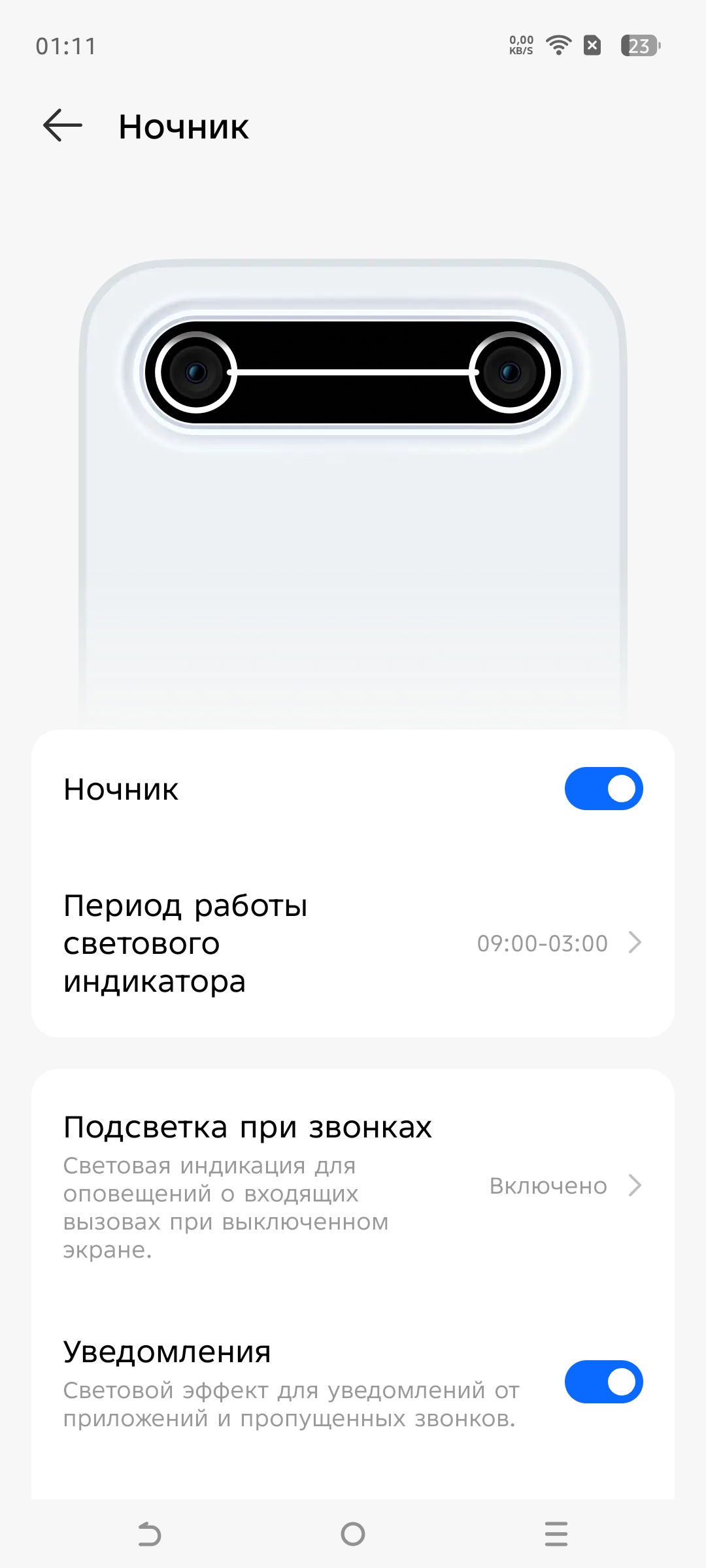Disable the Уведомления light effect toggle
This screenshot has height=1568, width=706.
603,1382
